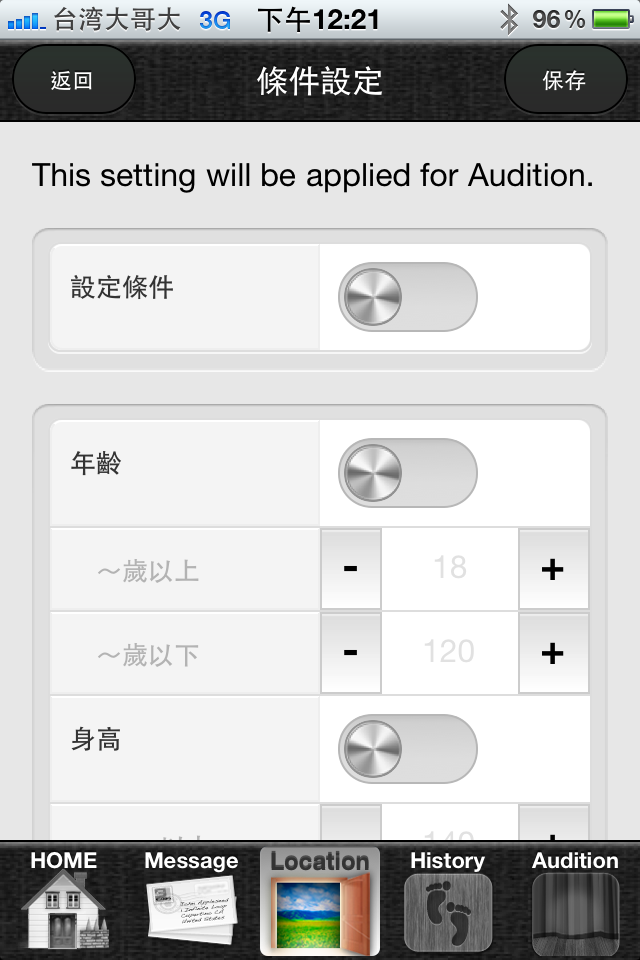Image resolution: width=640 pixels, height=960 pixels.
Task: Switch to the History tab
Action: (x=447, y=900)
